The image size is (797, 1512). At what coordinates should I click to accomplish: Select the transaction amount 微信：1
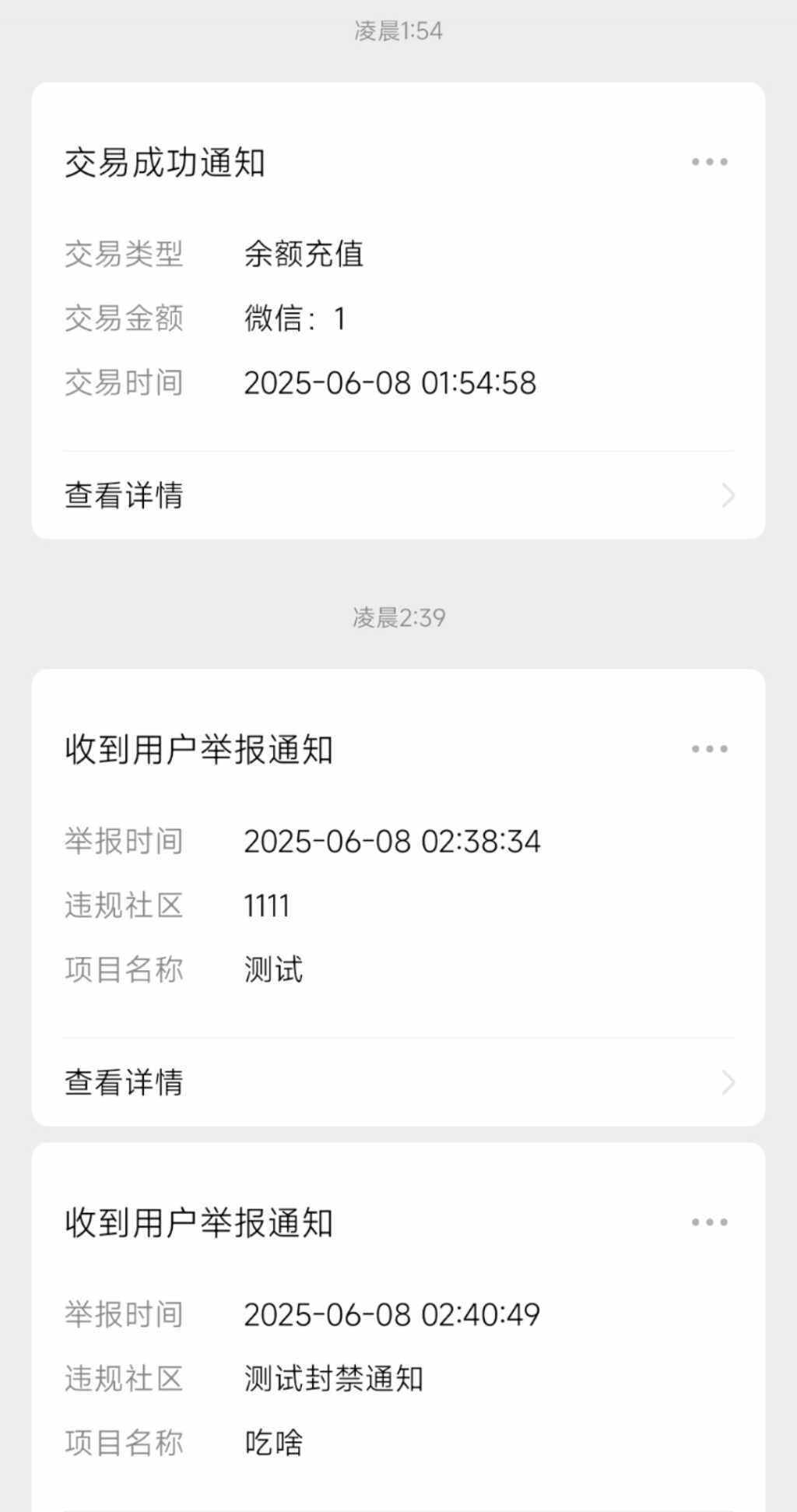[294, 318]
